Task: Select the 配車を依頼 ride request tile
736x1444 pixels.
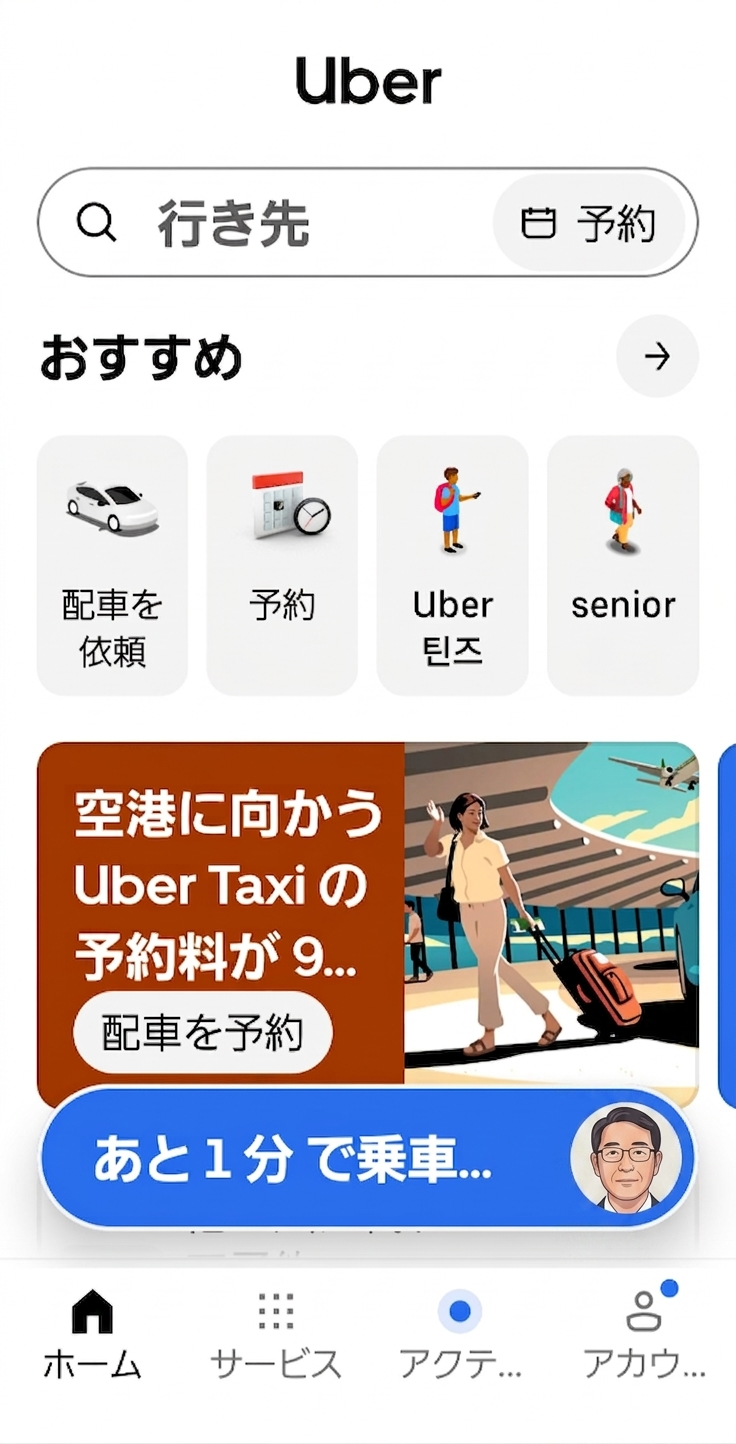Action: coord(112,565)
